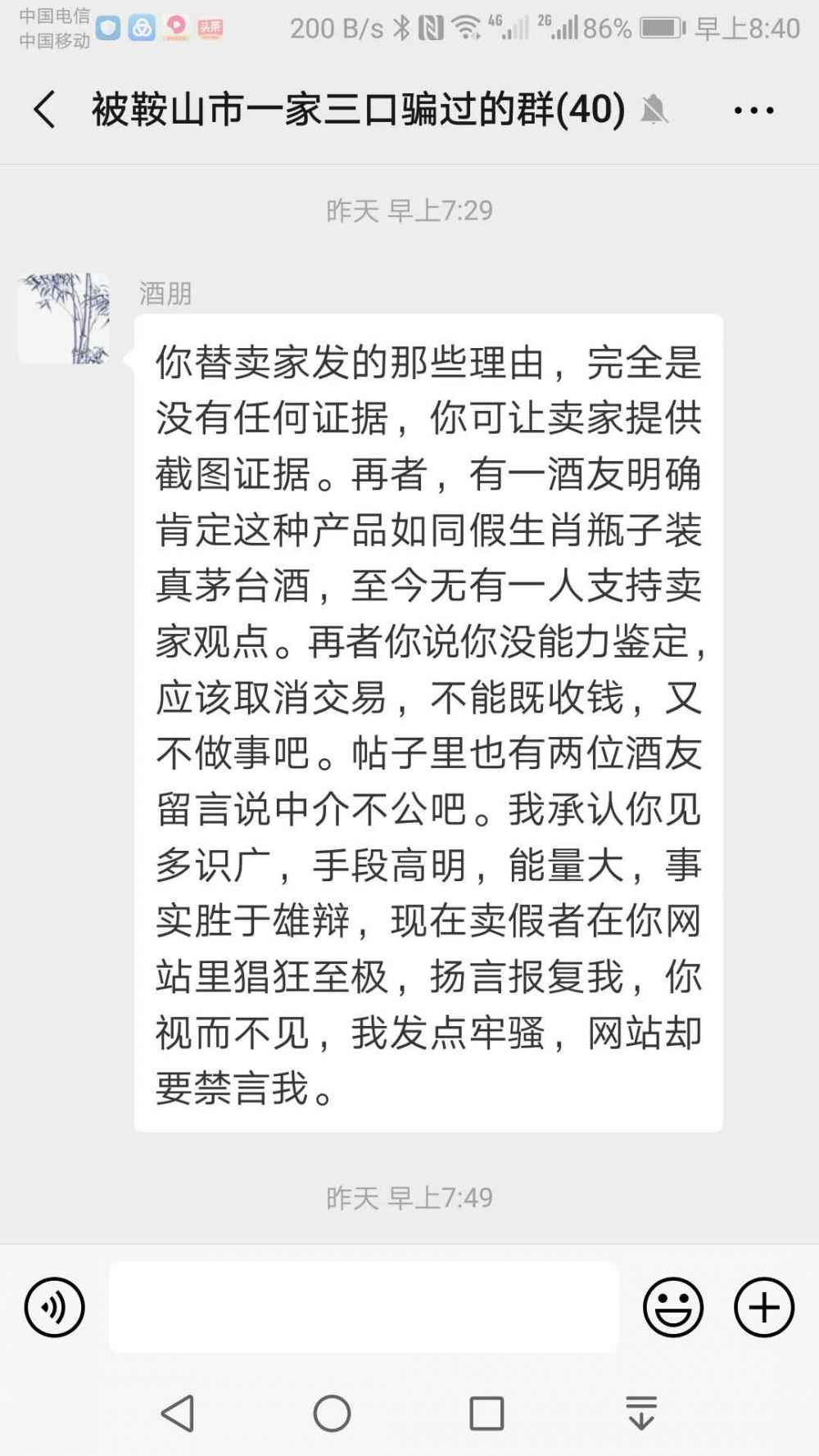The width and height of the screenshot is (819, 1456).
Task: Open the group chat overflow menu
Action: pos(753,111)
